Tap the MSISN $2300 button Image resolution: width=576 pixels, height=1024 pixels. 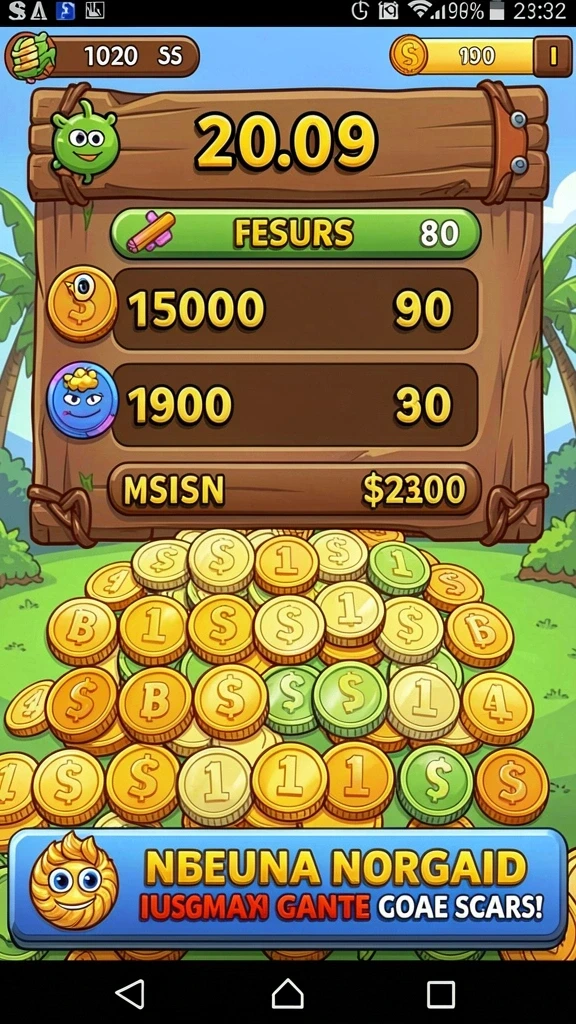coord(294,490)
